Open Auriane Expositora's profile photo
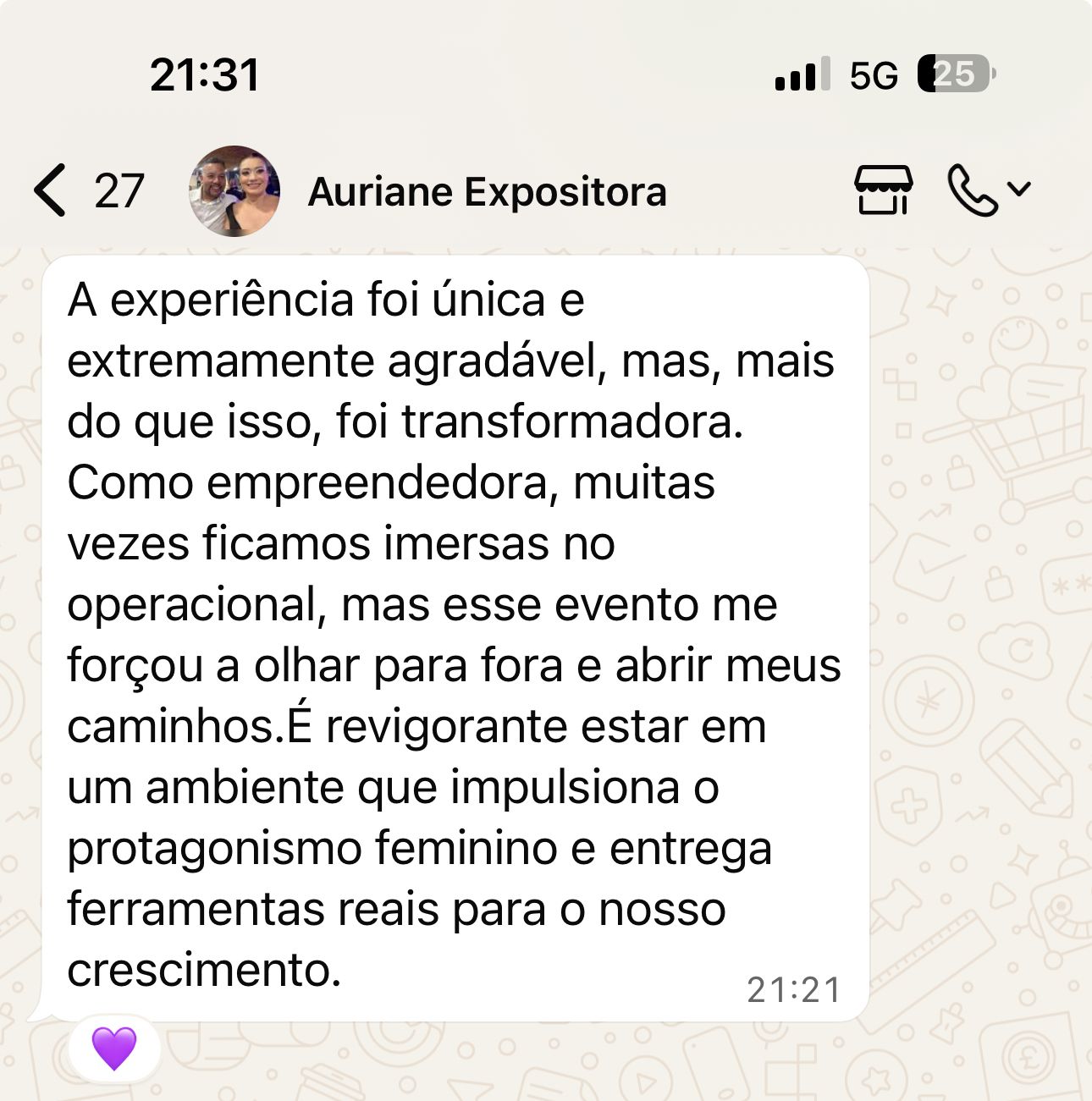Viewport: 1092px width, 1101px height. pyautogui.click(x=234, y=191)
